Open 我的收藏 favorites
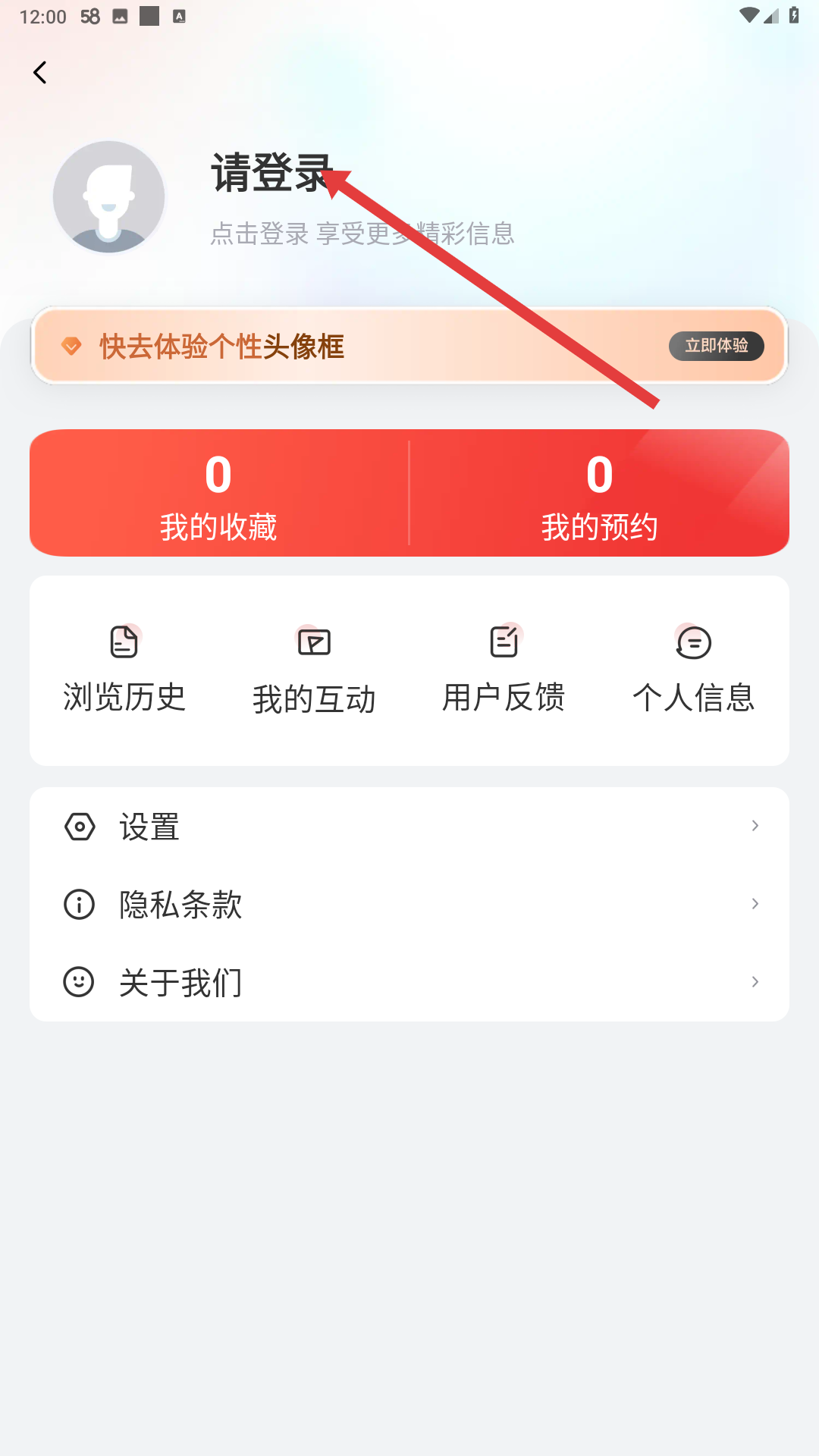The width and height of the screenshot is (819, 1456). pyautogui.click(x=218, y=494)
